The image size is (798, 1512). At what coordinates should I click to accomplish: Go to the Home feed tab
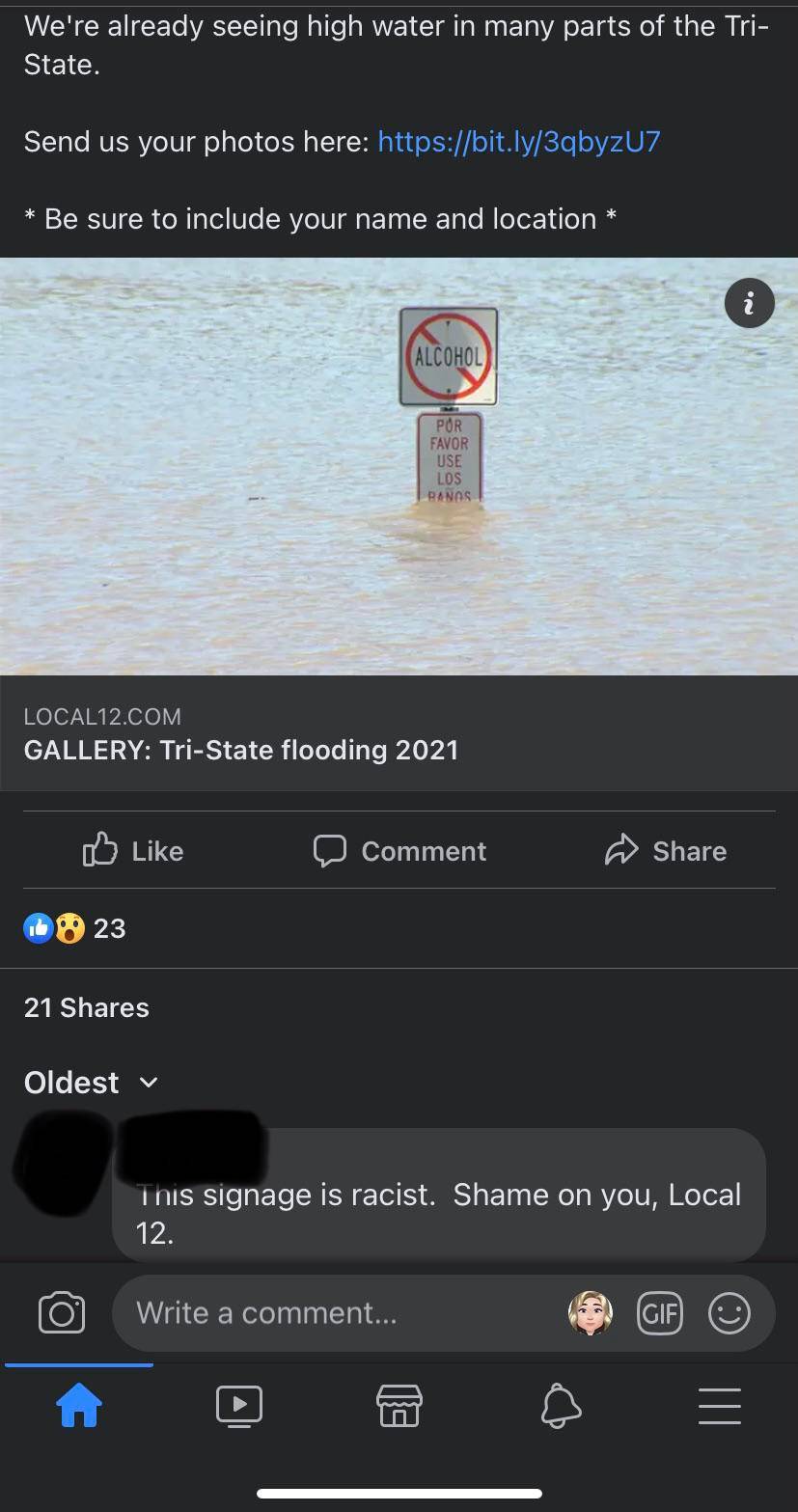coord(79,1406)
